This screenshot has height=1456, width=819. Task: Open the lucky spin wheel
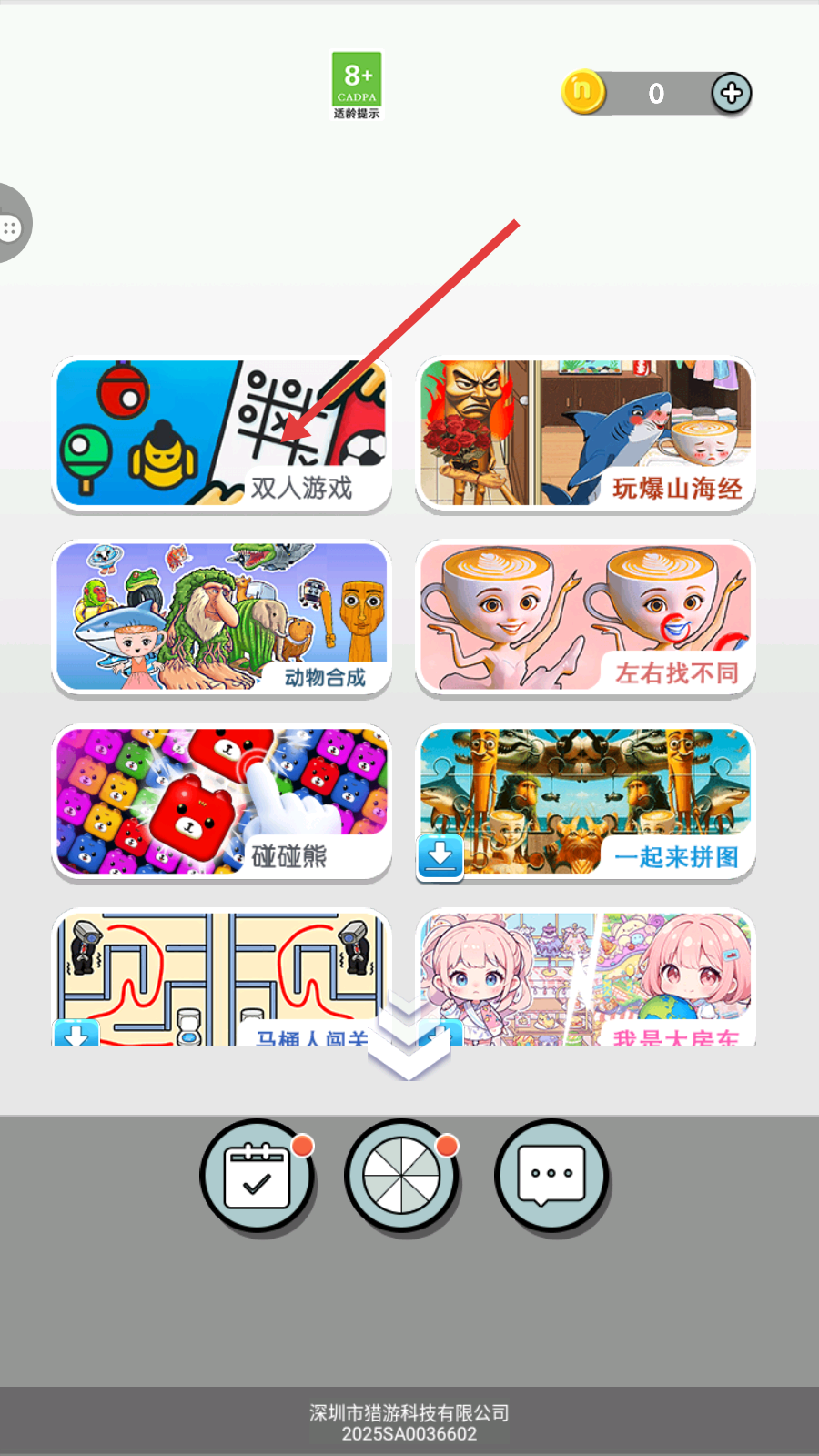401,1175
